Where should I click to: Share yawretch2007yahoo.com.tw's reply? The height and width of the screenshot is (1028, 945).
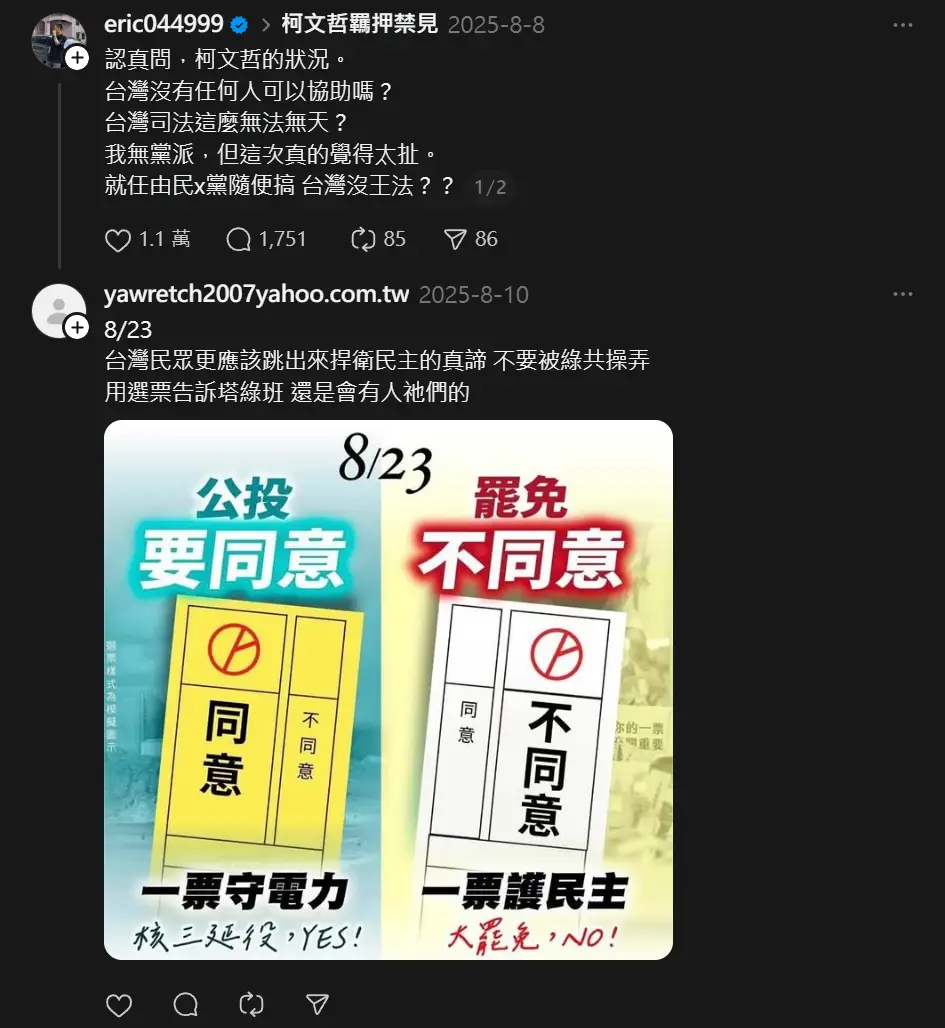coord(317,1004)
